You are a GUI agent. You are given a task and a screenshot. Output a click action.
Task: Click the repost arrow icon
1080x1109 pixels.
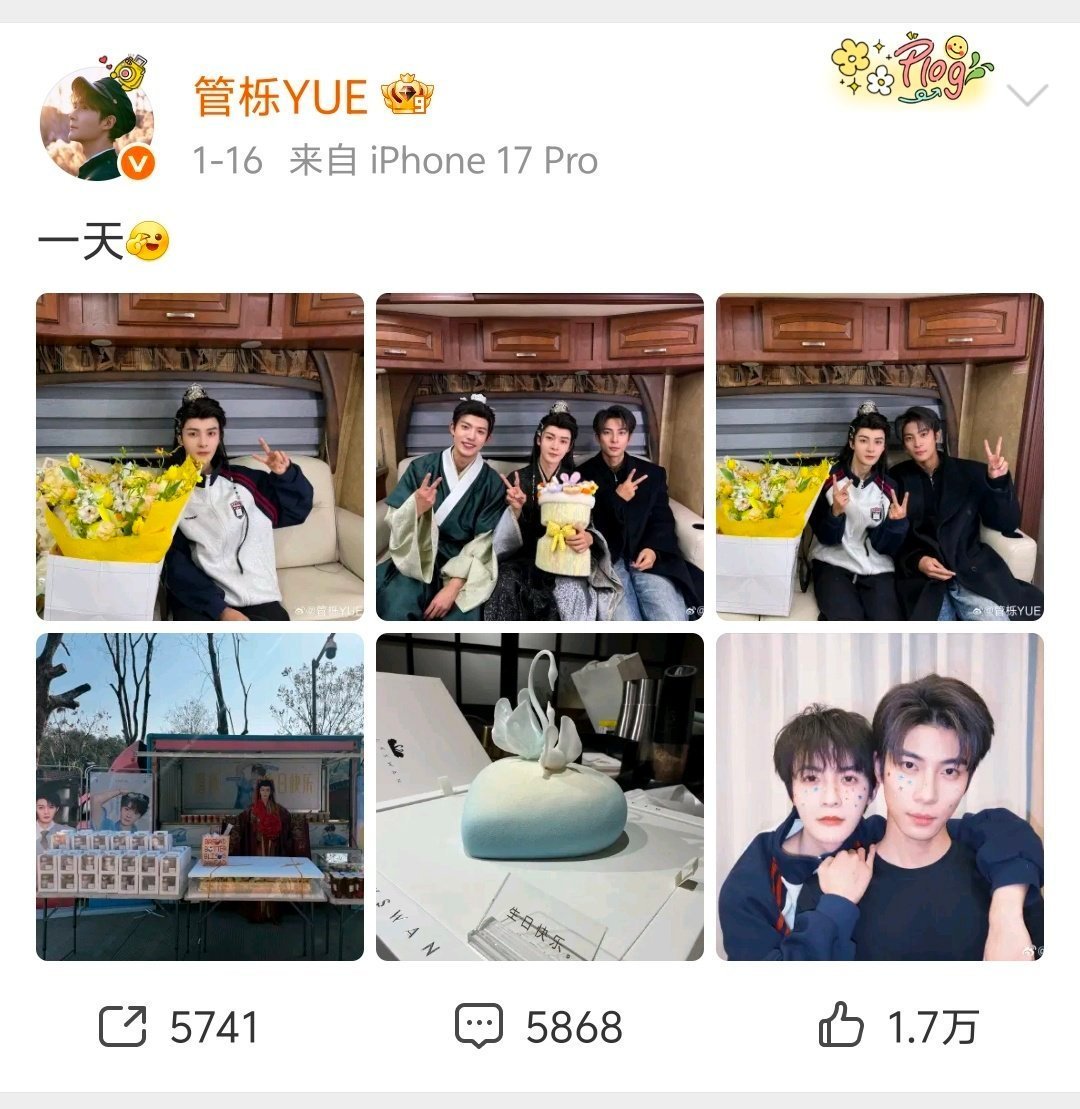tap(121, 1023)
